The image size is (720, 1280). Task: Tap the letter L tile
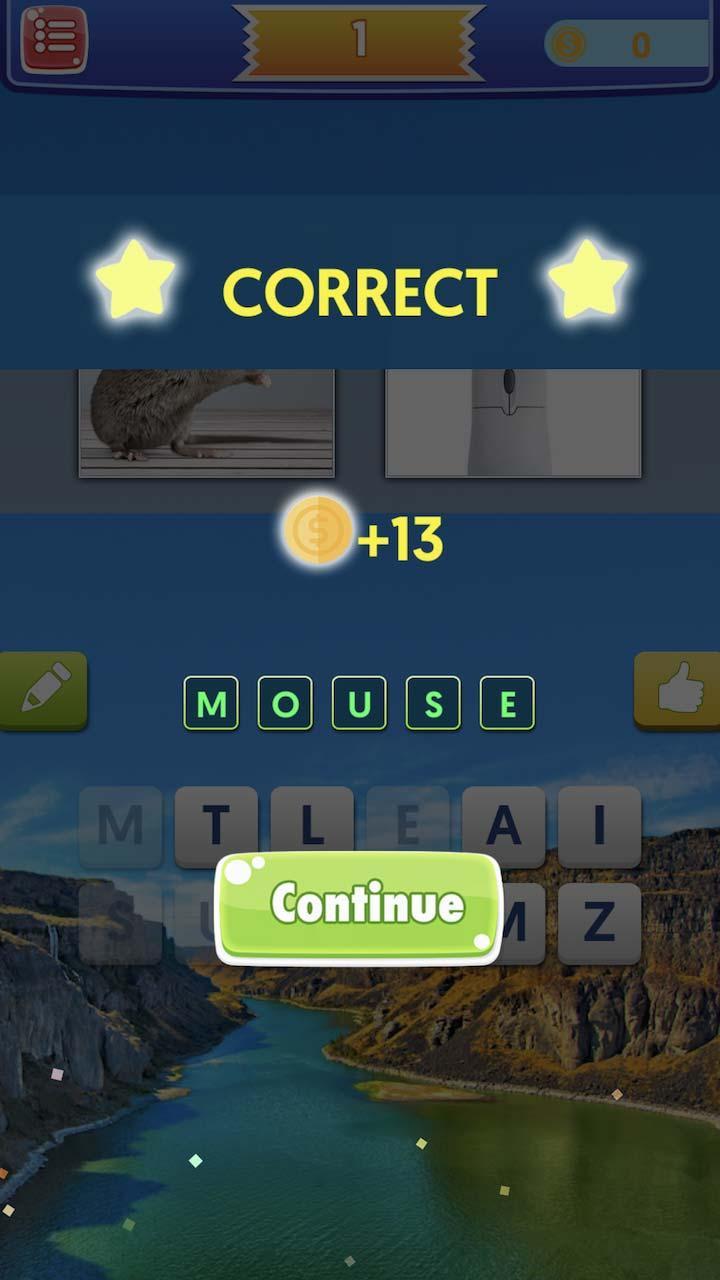tap(312, 826)
